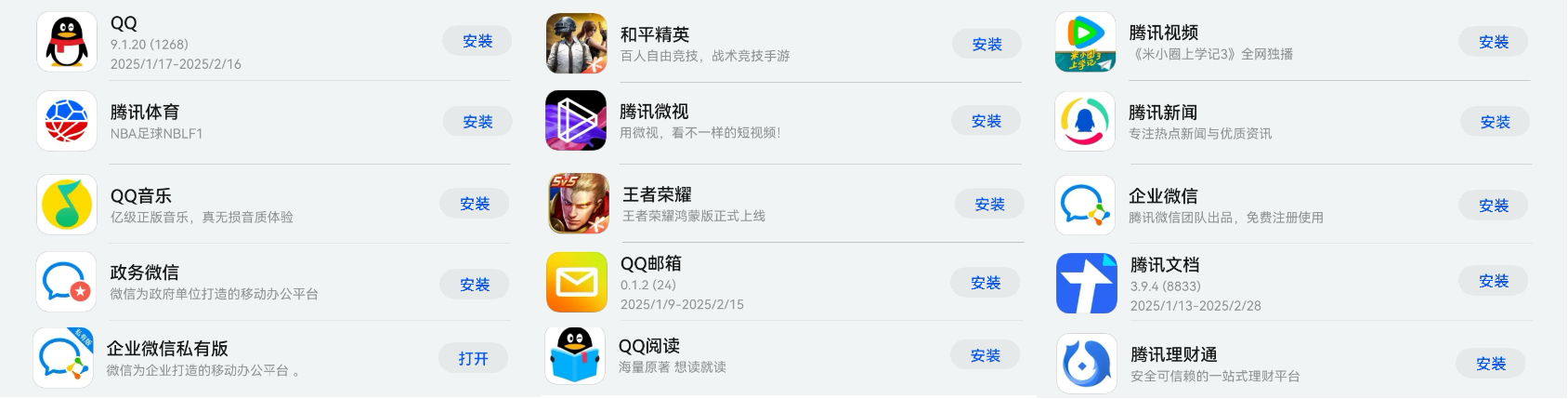Install 和平精英 game

(987, 44)
